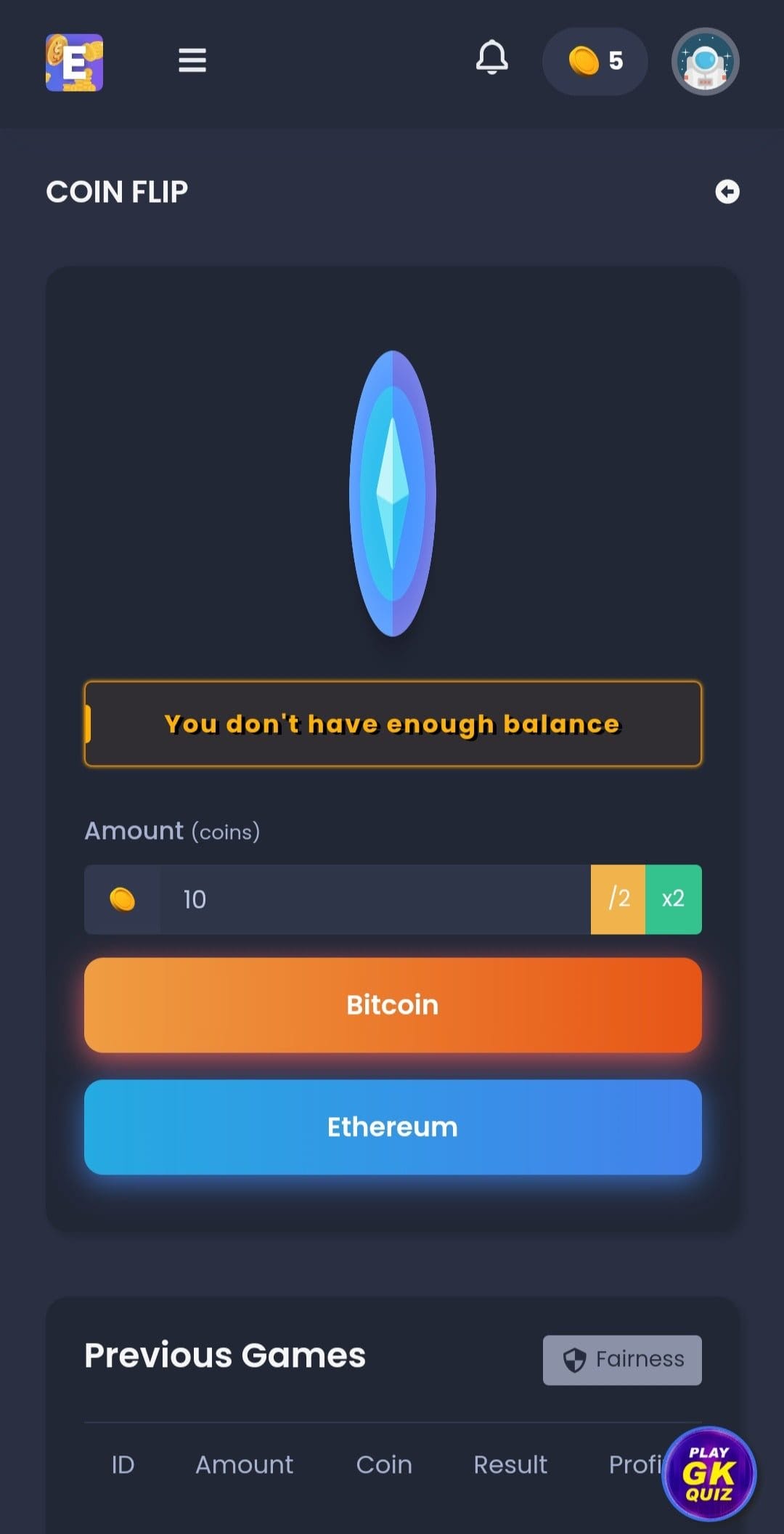Double the bet with x2
Screen dimensions: 784x1534
point(673,899)
